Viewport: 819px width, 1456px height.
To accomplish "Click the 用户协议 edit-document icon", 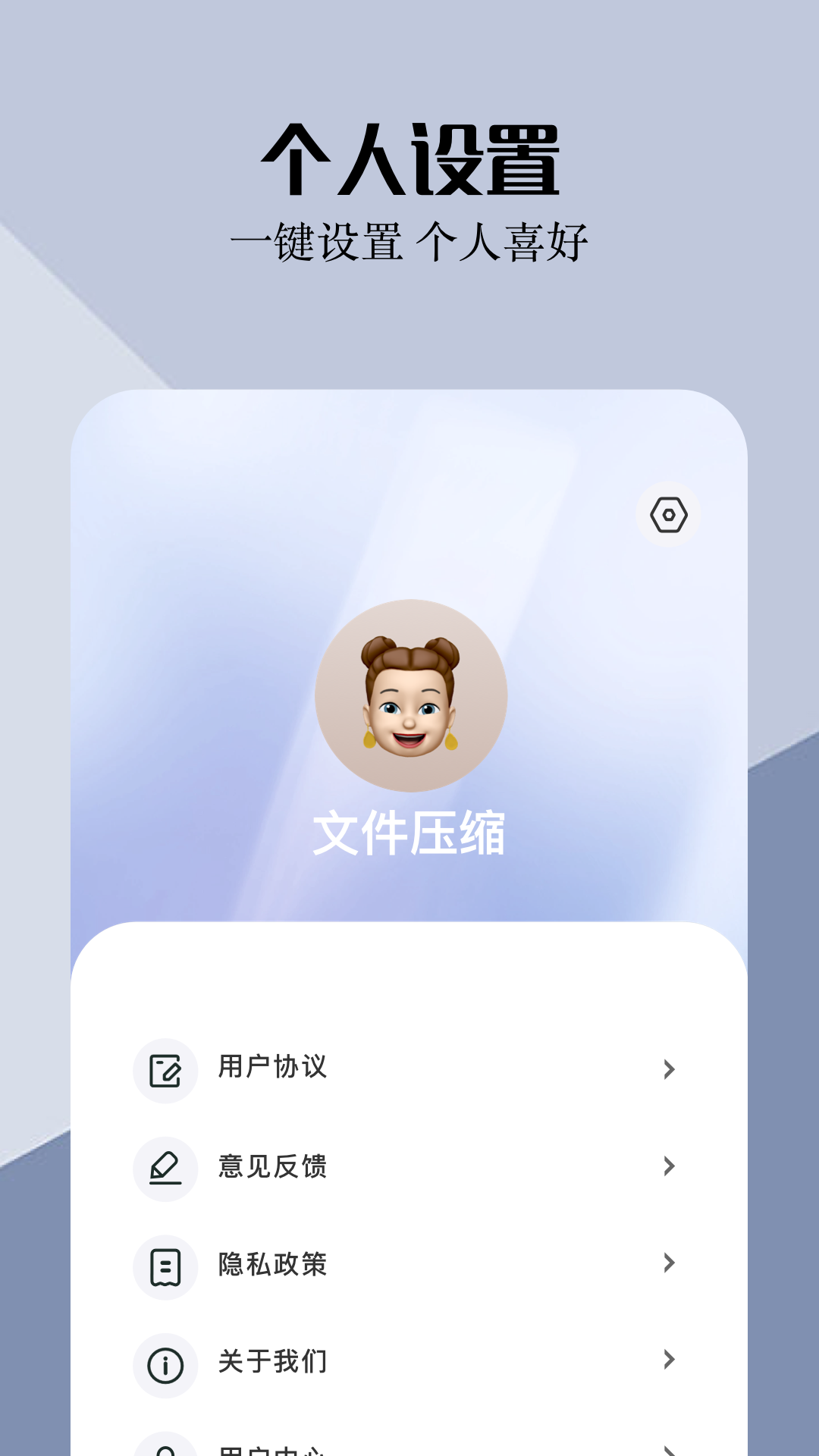I will coord(166,1068).
